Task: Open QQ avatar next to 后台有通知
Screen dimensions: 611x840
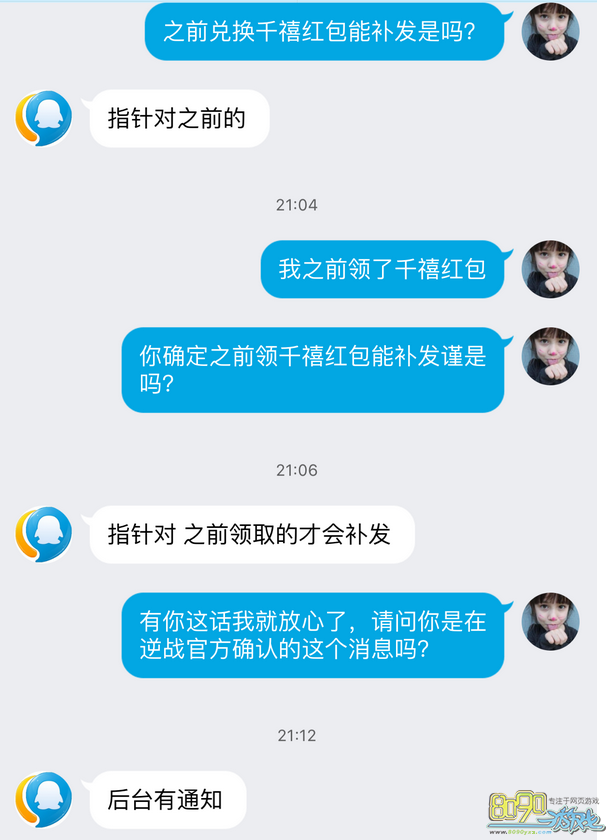Action: click(x=44, y=799)
